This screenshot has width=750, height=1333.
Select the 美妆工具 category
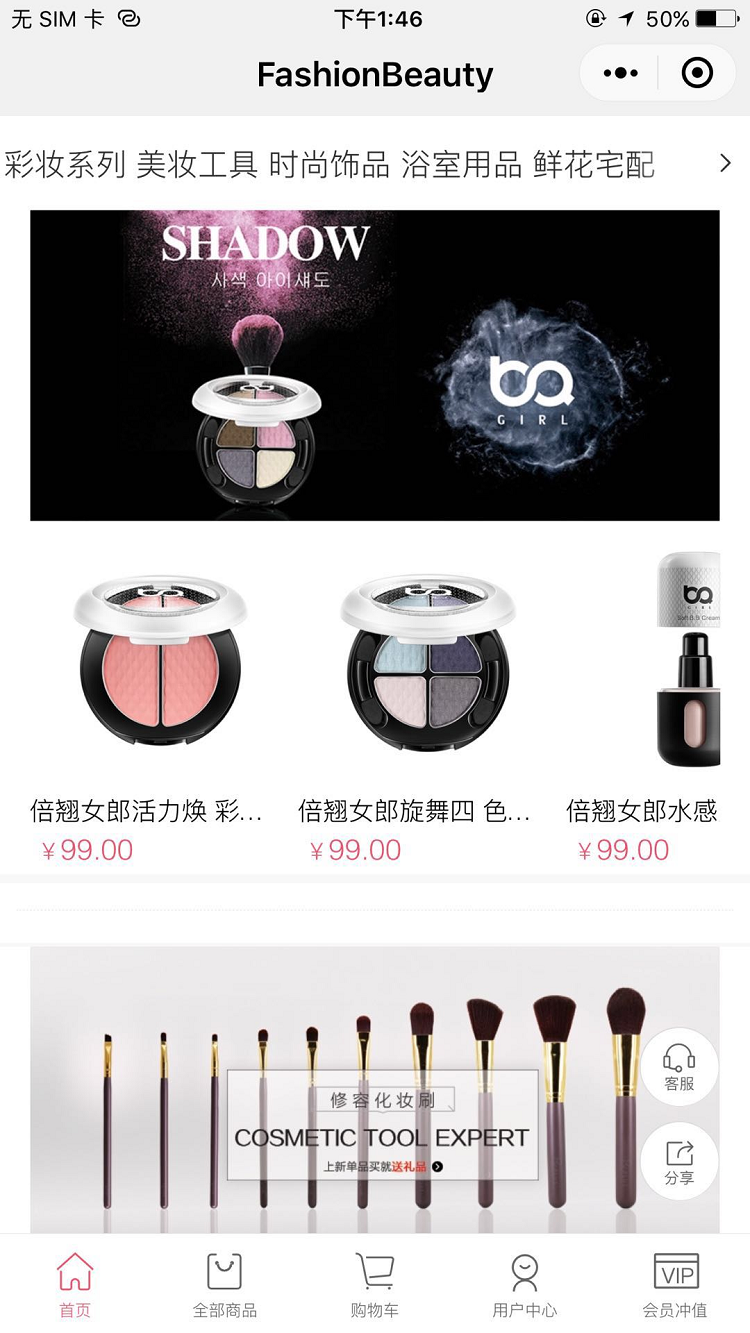[197, 164]
